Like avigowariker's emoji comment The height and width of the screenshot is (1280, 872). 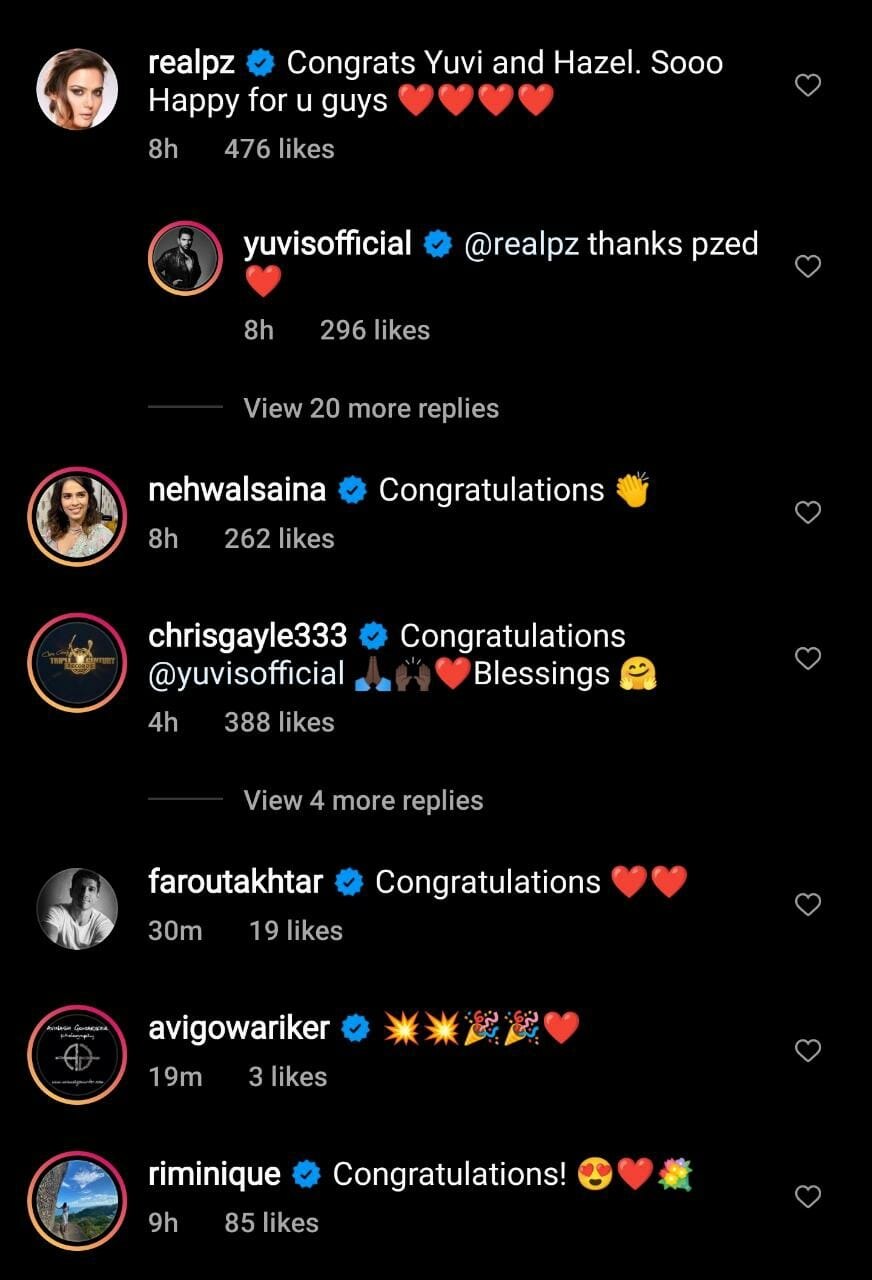[807, 1050]
